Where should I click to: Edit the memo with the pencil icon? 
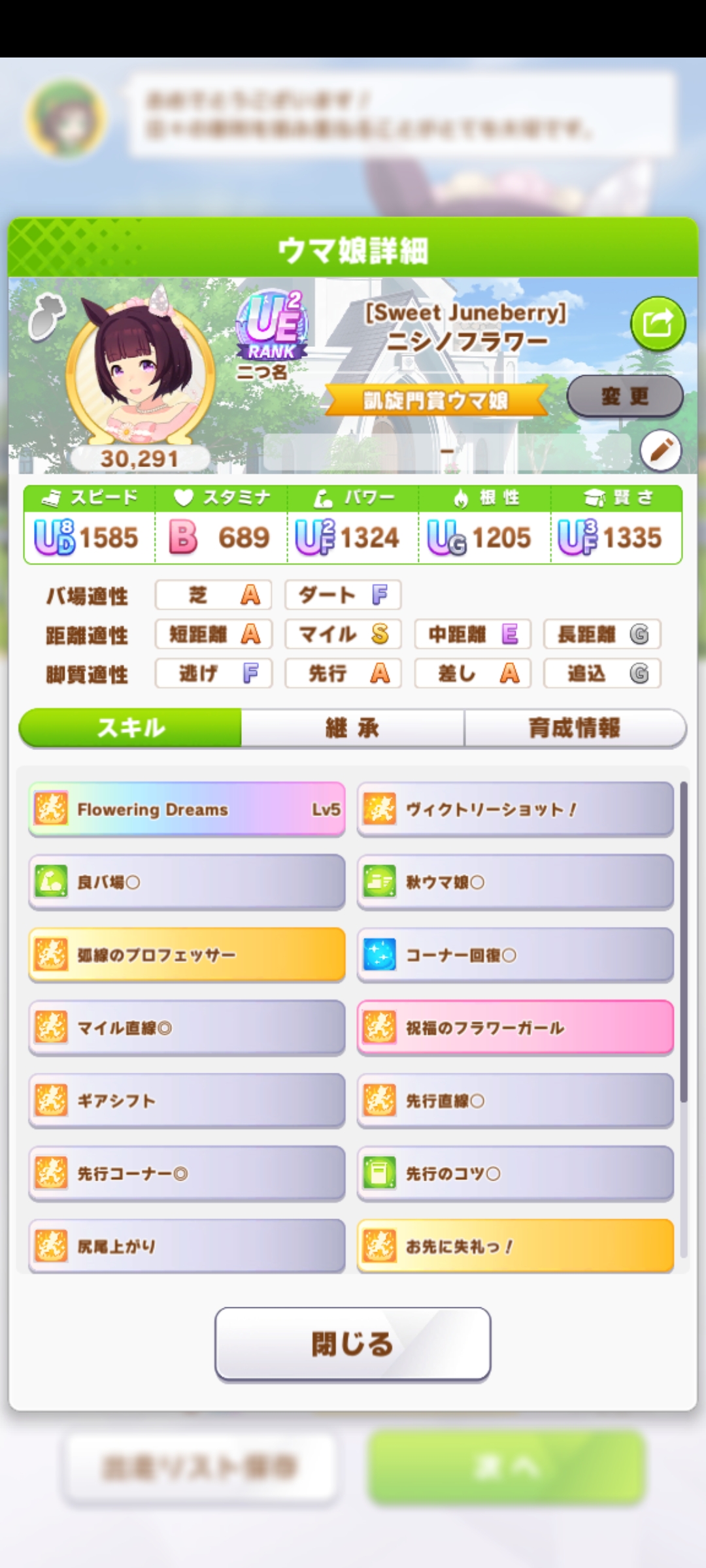coord(660,450)
